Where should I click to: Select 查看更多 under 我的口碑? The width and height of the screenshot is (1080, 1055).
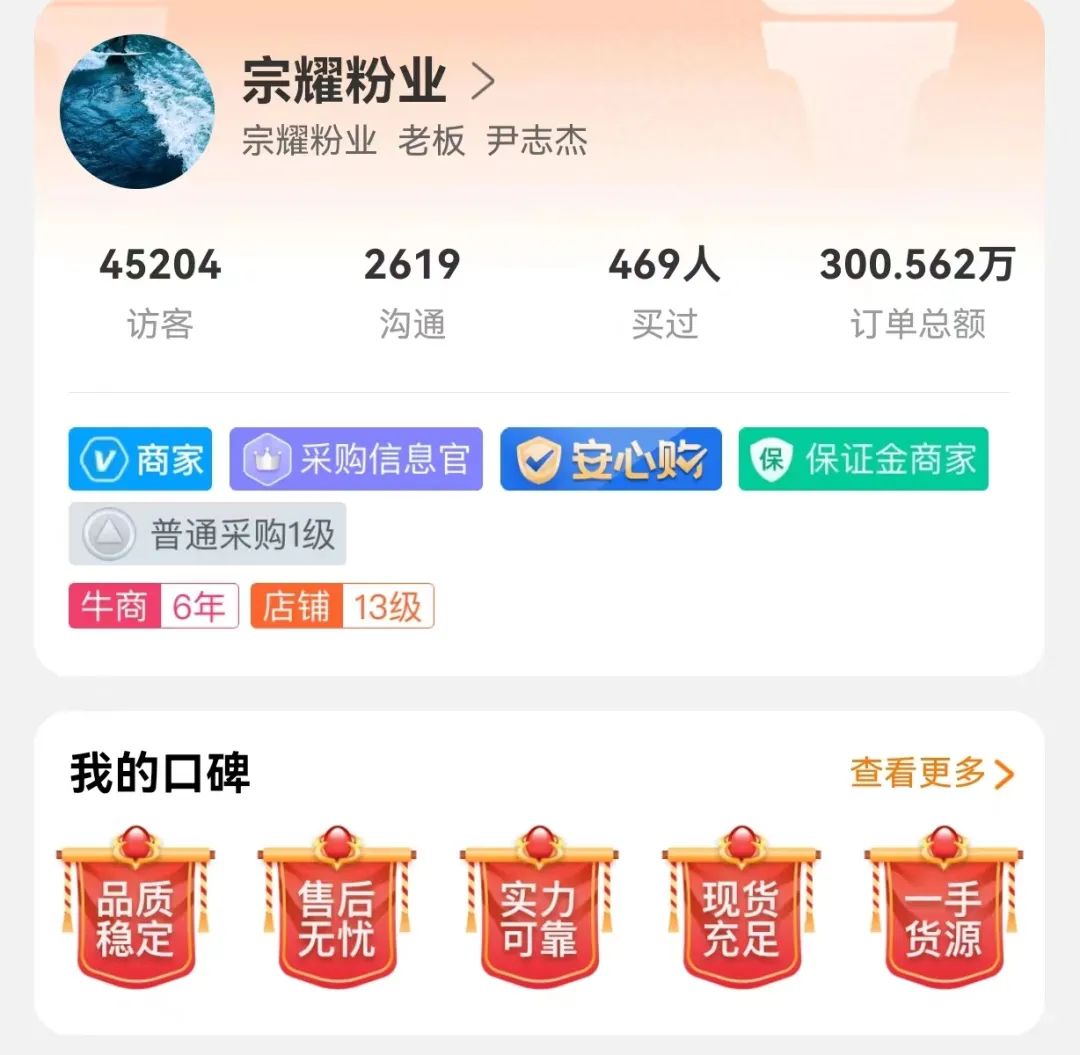[932, 773]
